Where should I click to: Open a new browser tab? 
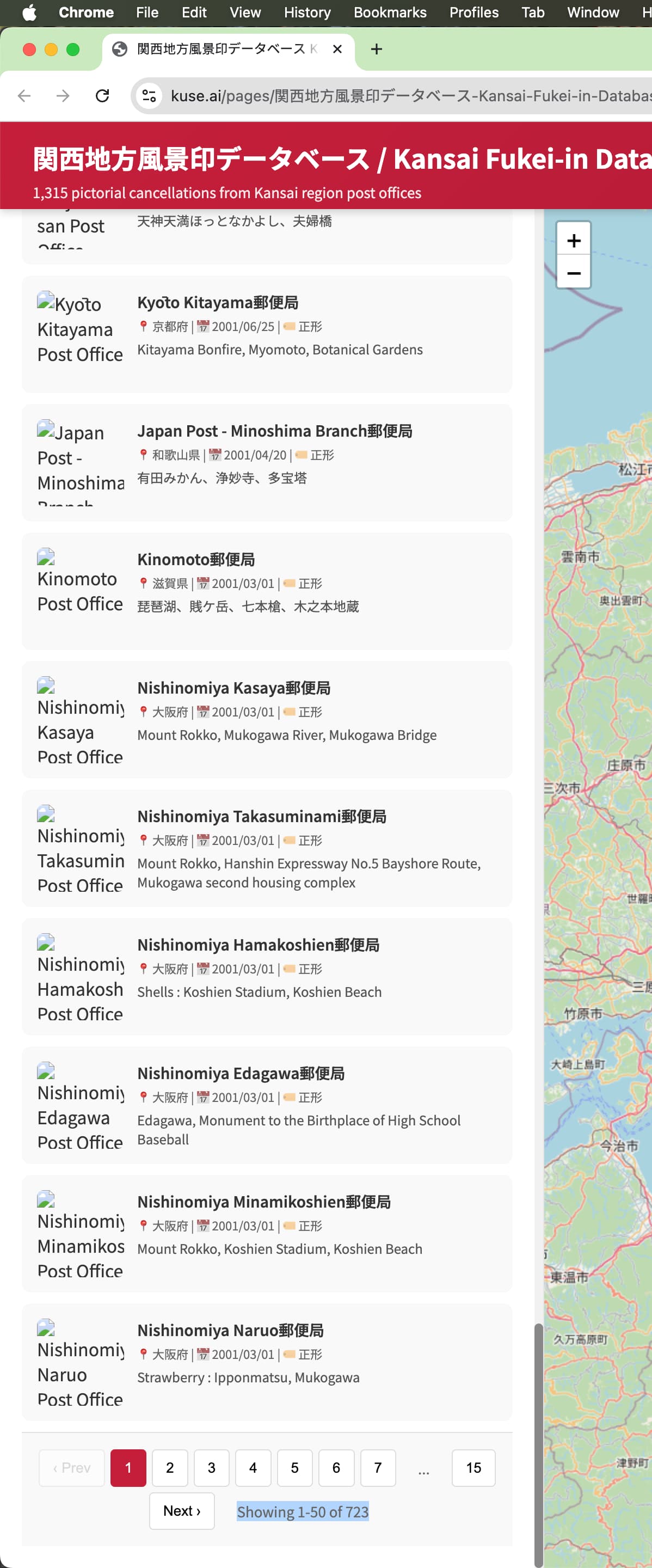coord(377,48)
